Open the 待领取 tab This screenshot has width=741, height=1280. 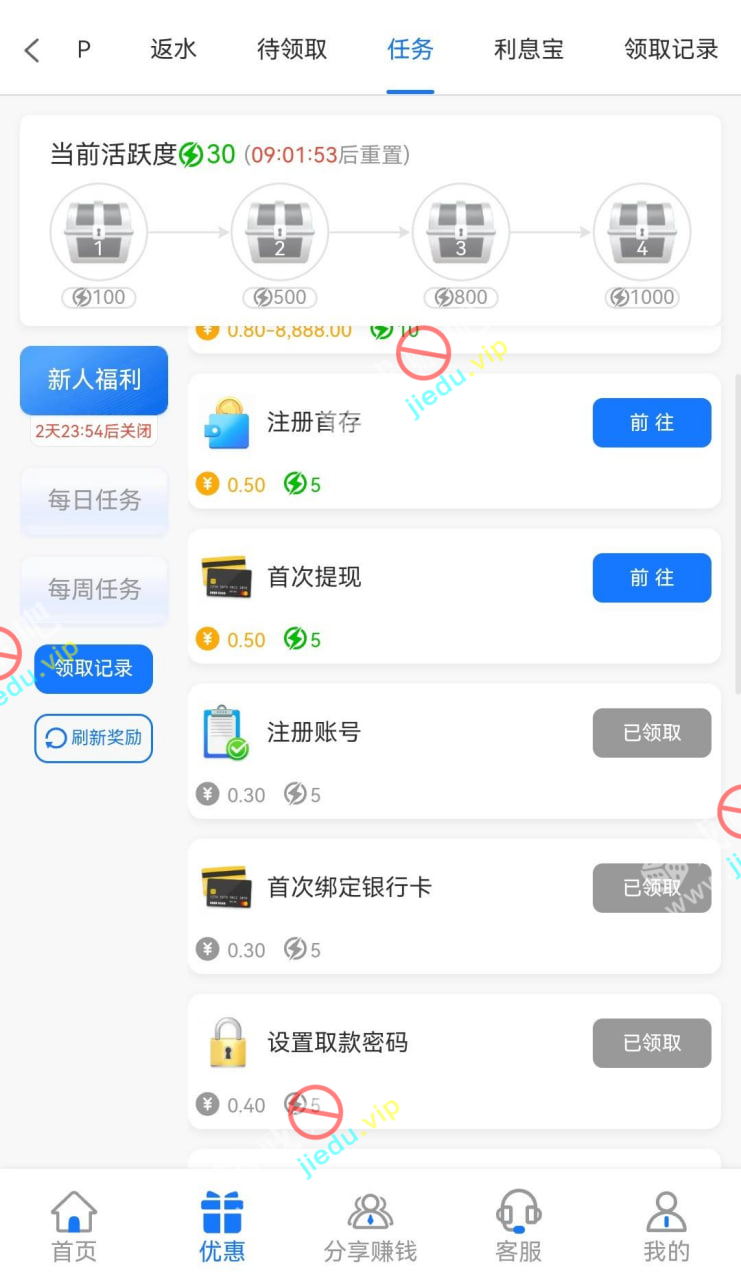[292, 49]
